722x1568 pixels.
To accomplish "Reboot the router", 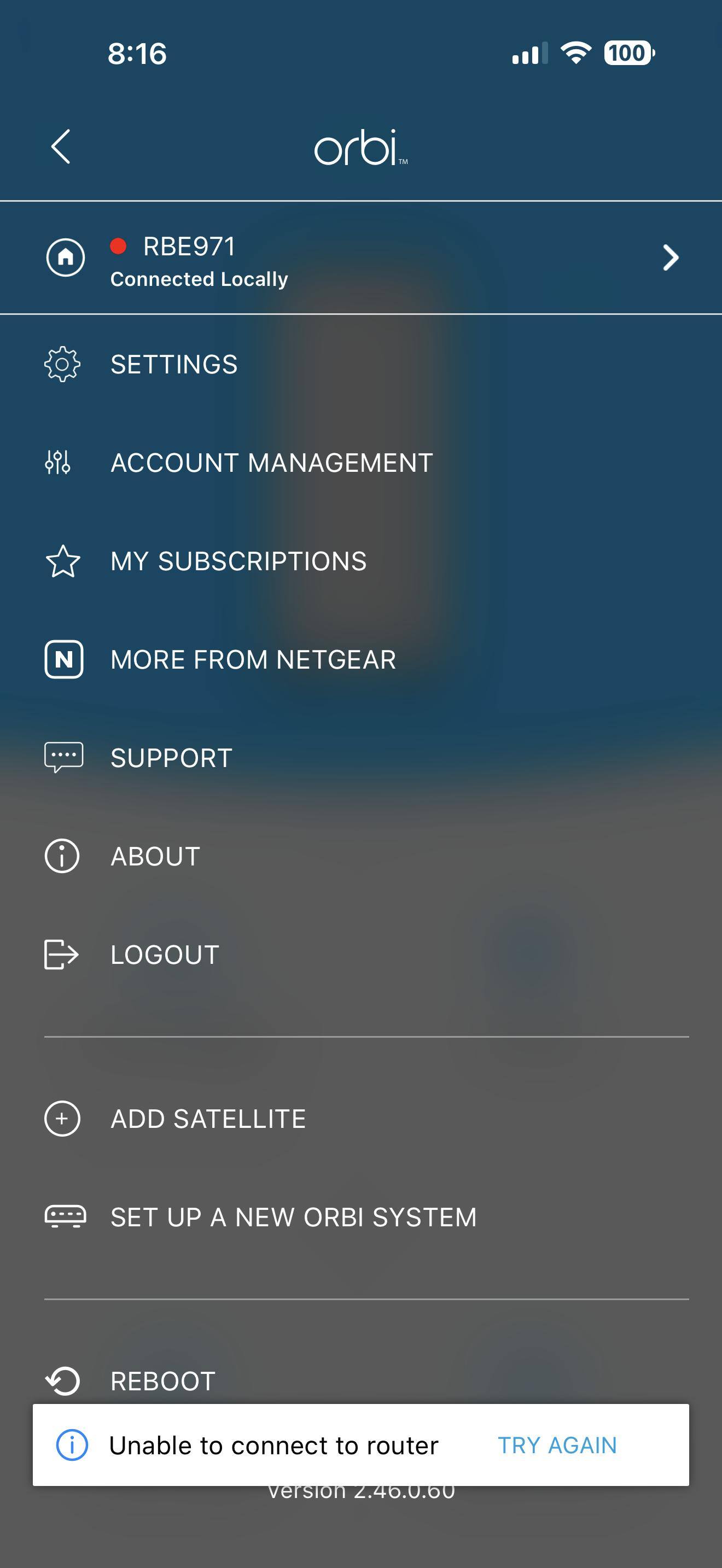I will coord(162,1380).
